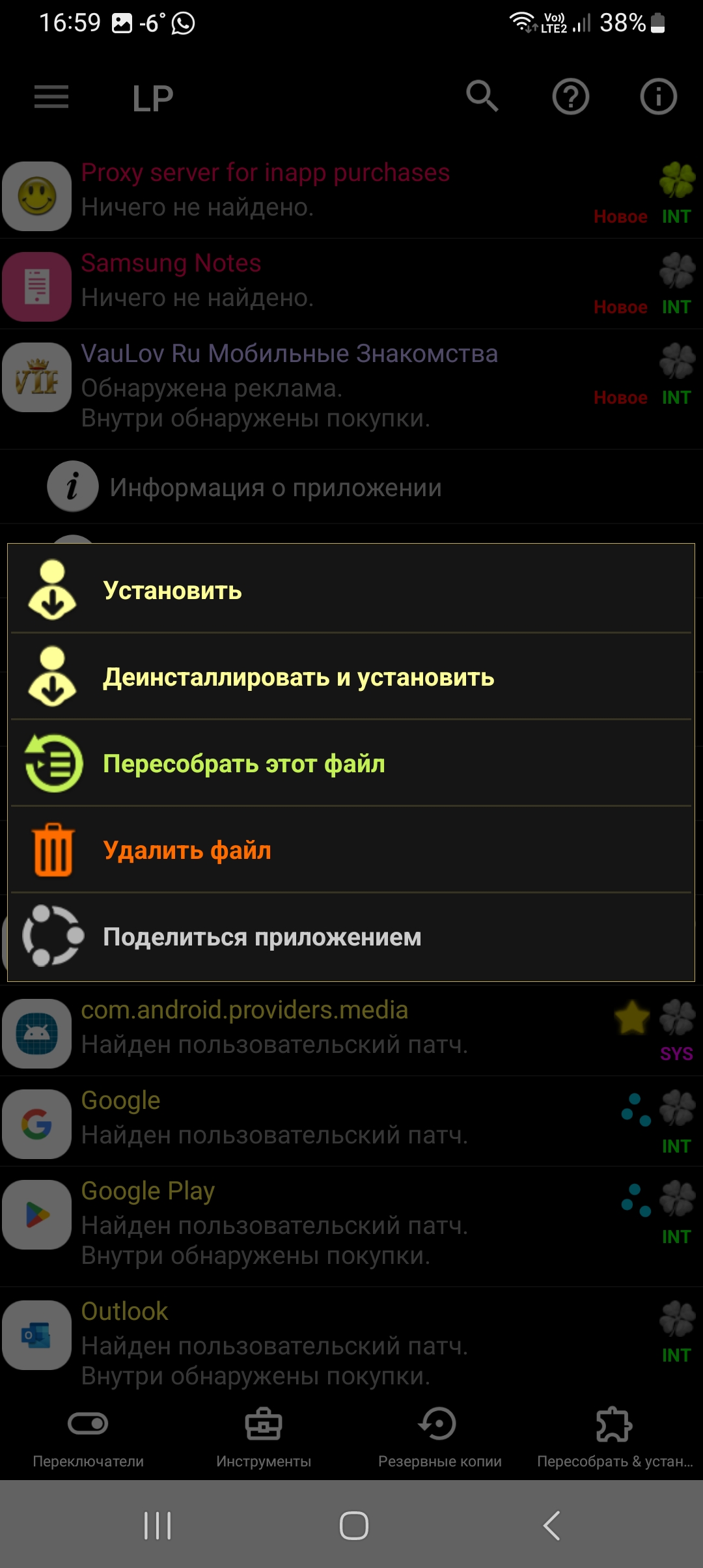Screen dimensions: 703x1568
Task: Open the help question mark icon
Action: pyautogui.click(x=571, y=97)
